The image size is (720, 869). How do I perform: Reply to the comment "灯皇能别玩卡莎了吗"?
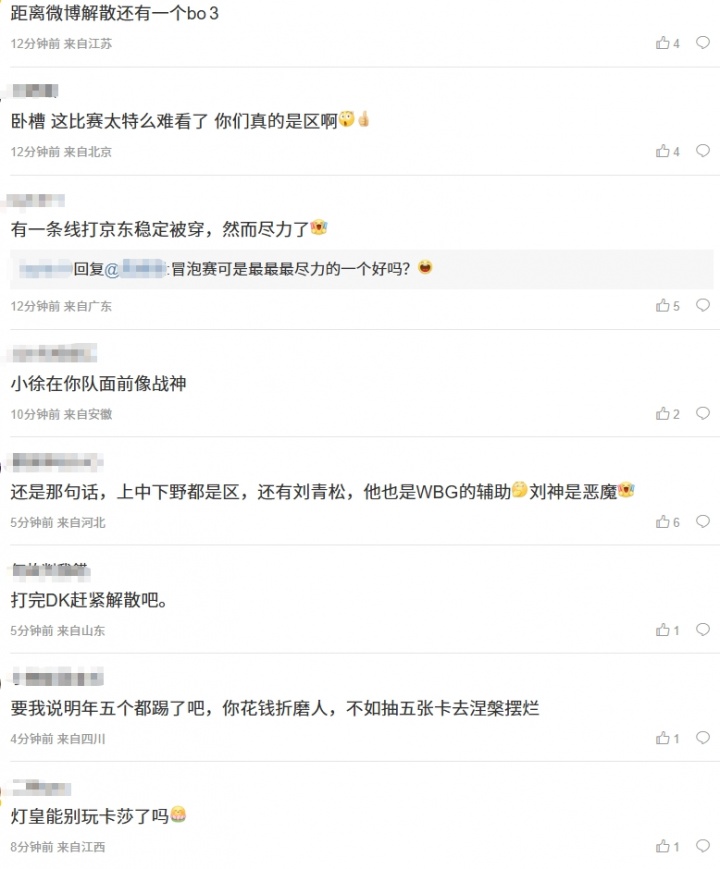pos(703,846)
